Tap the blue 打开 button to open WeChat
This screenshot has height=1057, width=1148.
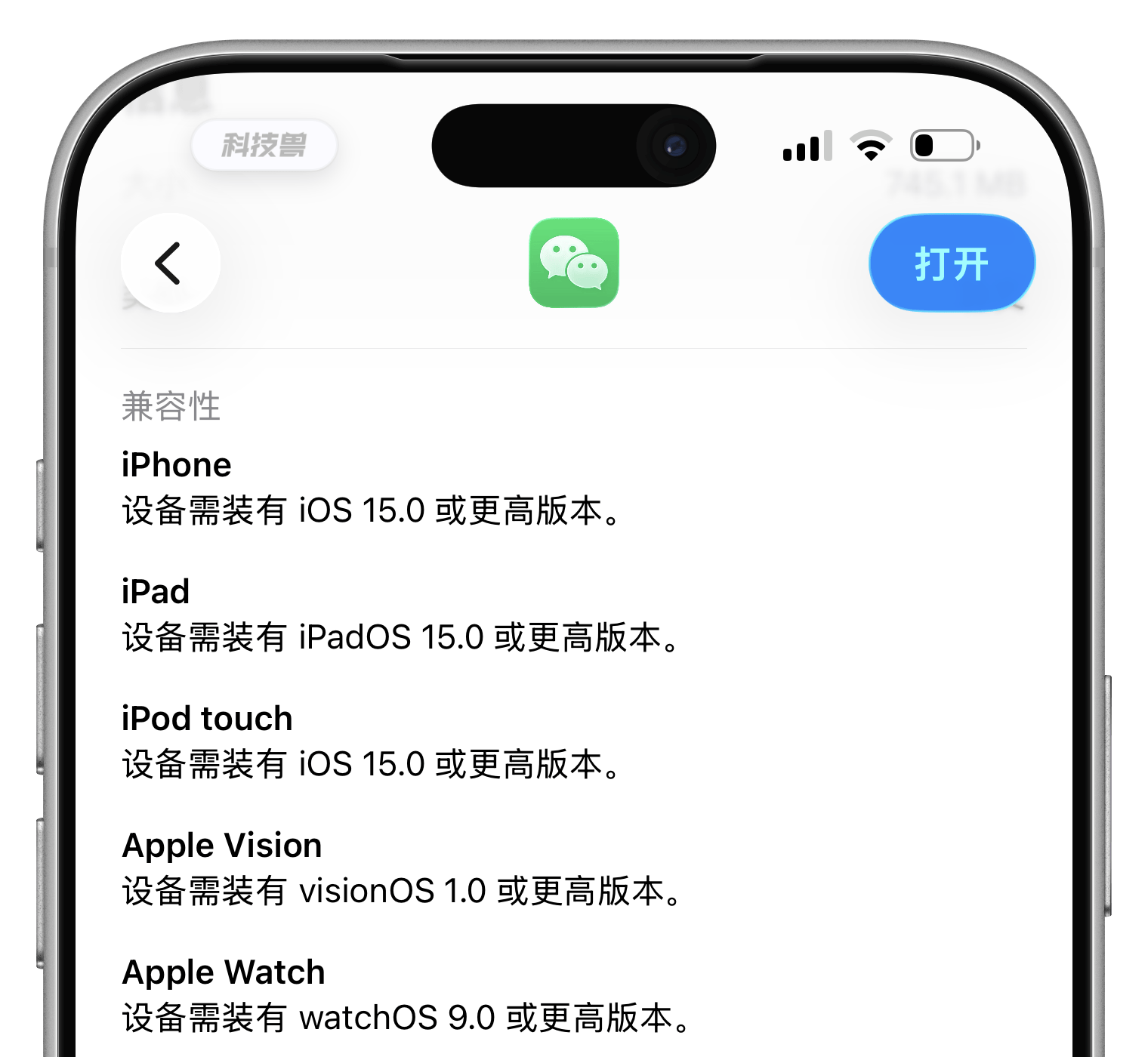tap(952, 263)
